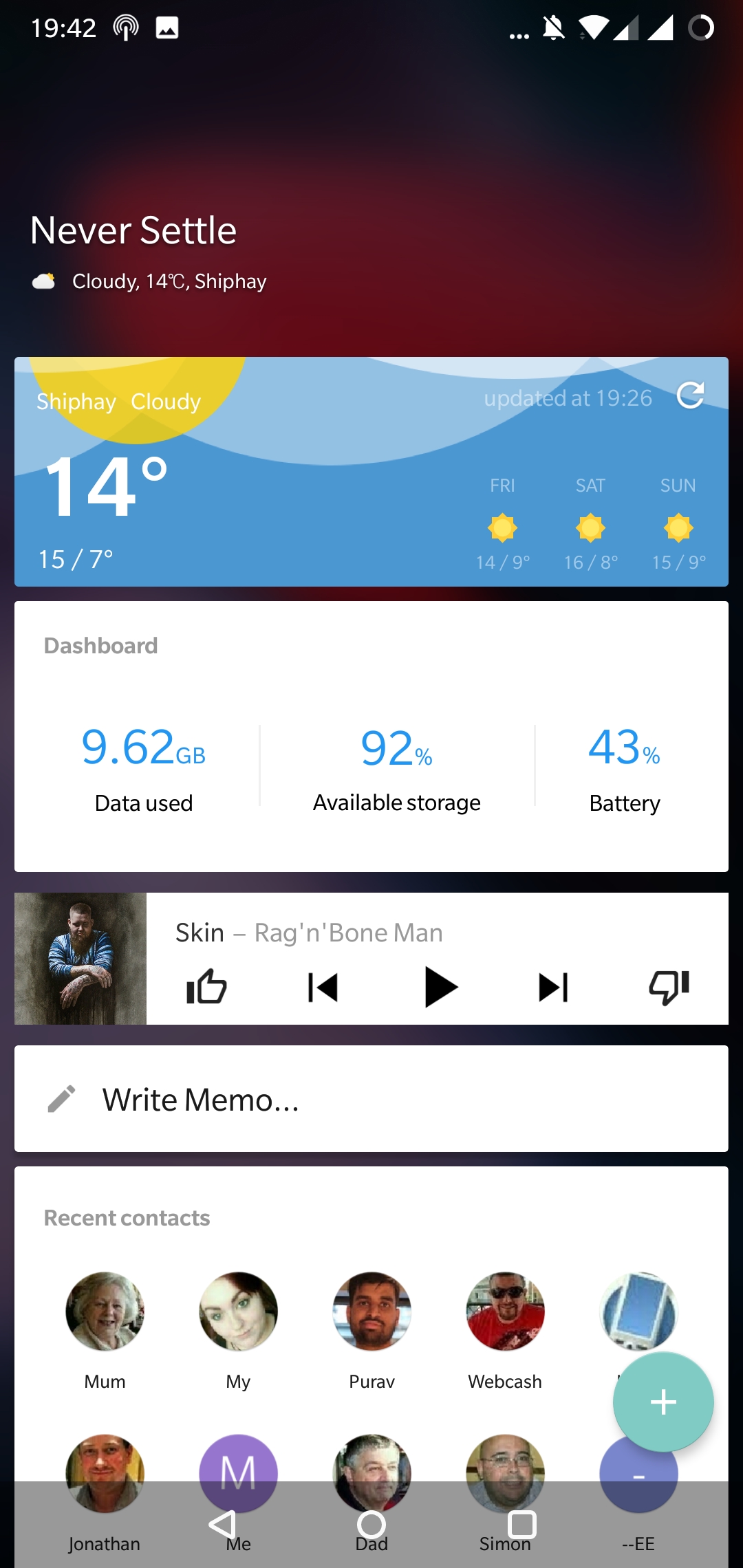
Task: Open the Shiphay weather card
Action: click(371, 472)
